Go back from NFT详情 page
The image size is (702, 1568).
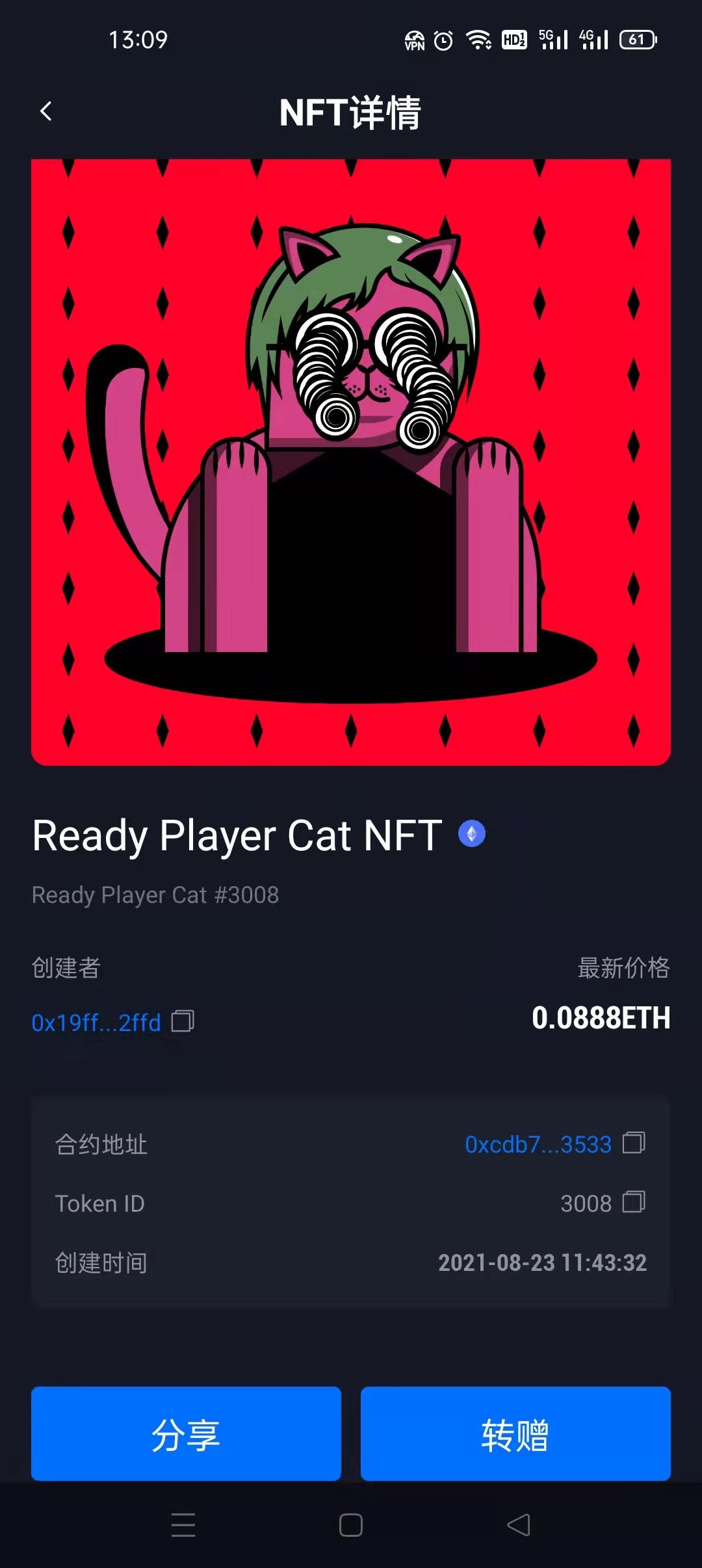click(46, 112)
